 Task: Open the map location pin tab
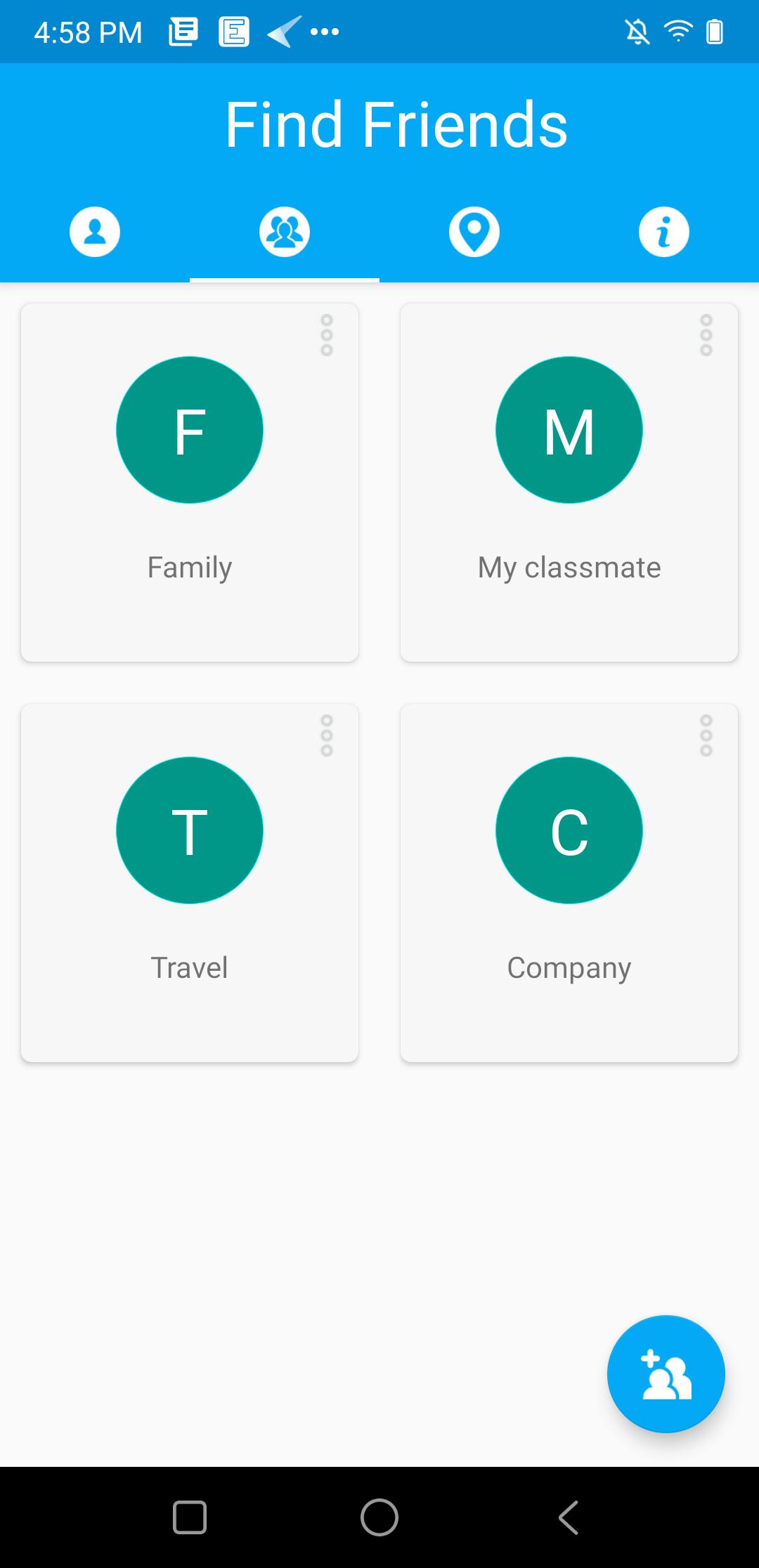(x=474, y=232)
